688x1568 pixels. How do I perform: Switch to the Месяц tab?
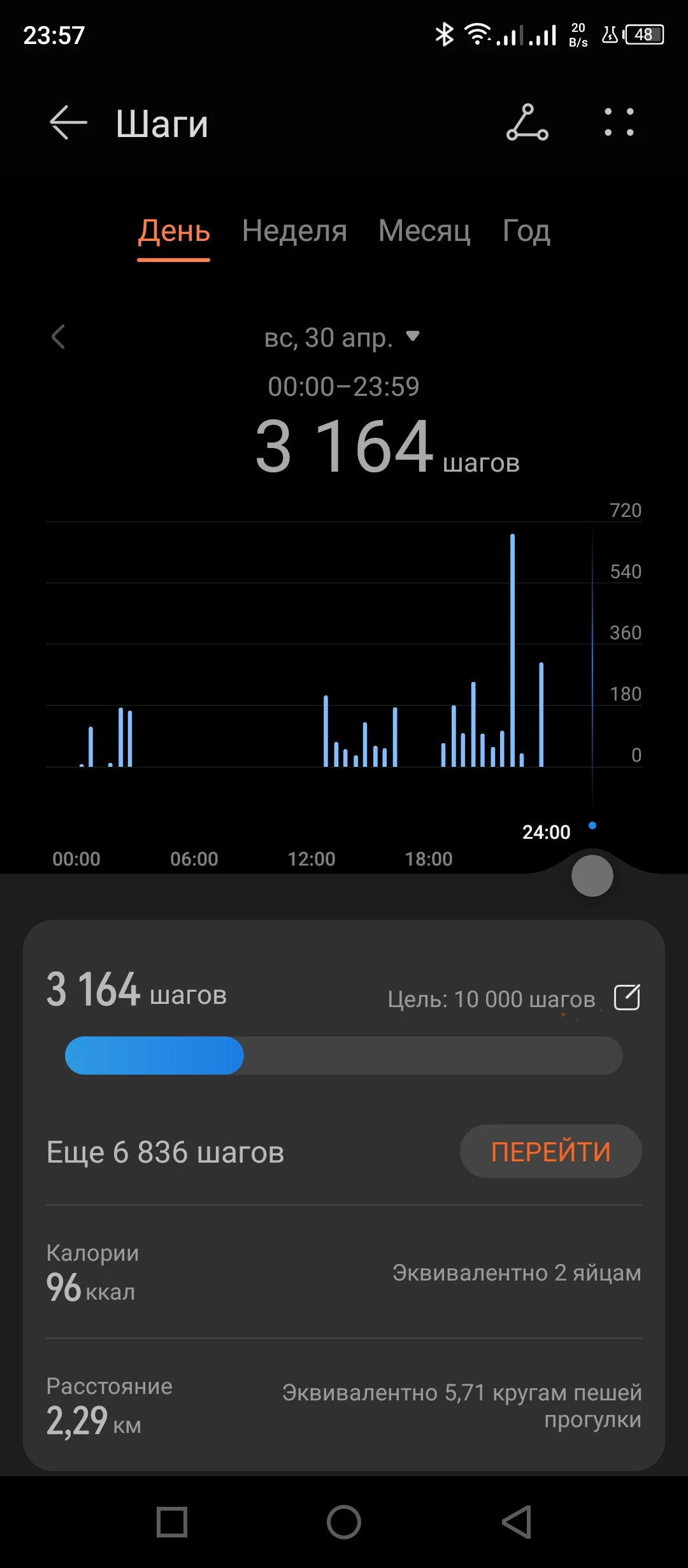[x=424, y=231]
